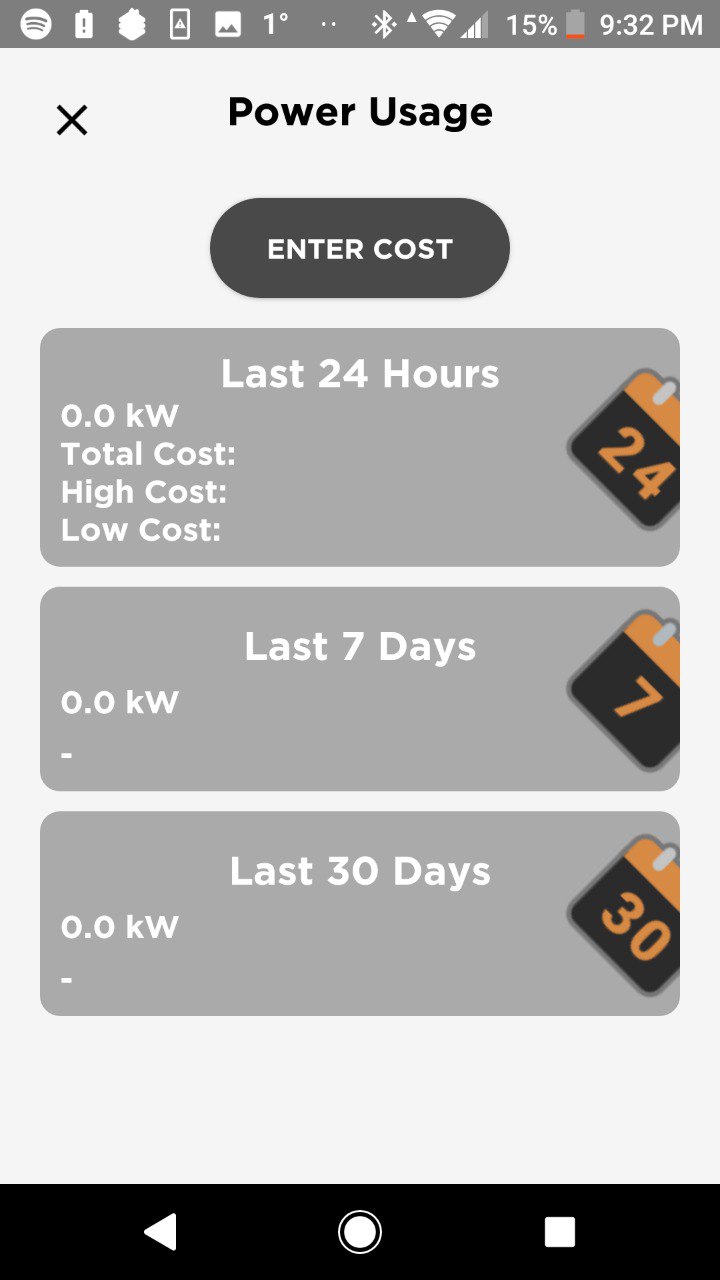View the Last 30 Days usage card
Viewport: 720px width, 1280px height.
tap(360, 913)
